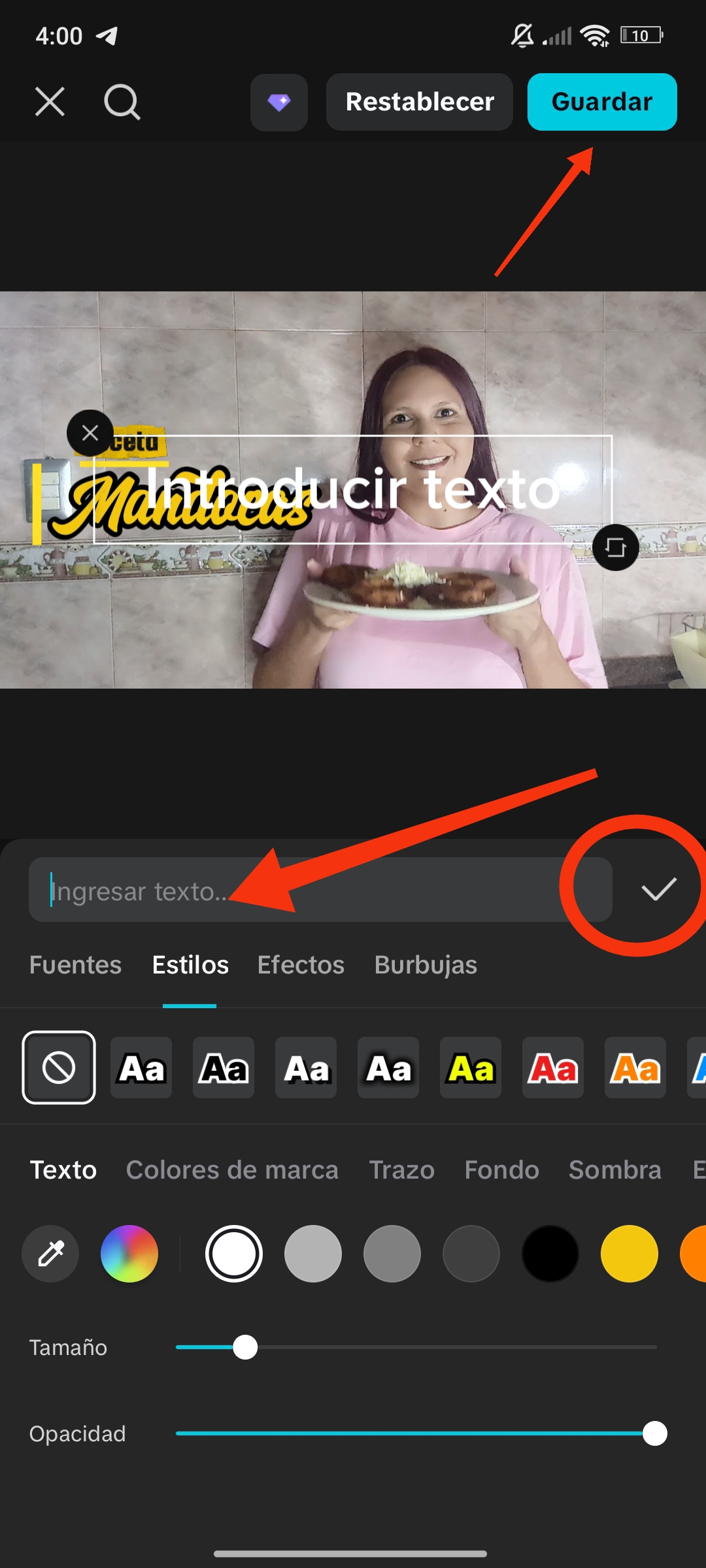Choose the red Aa text style

click(553, 1068)
